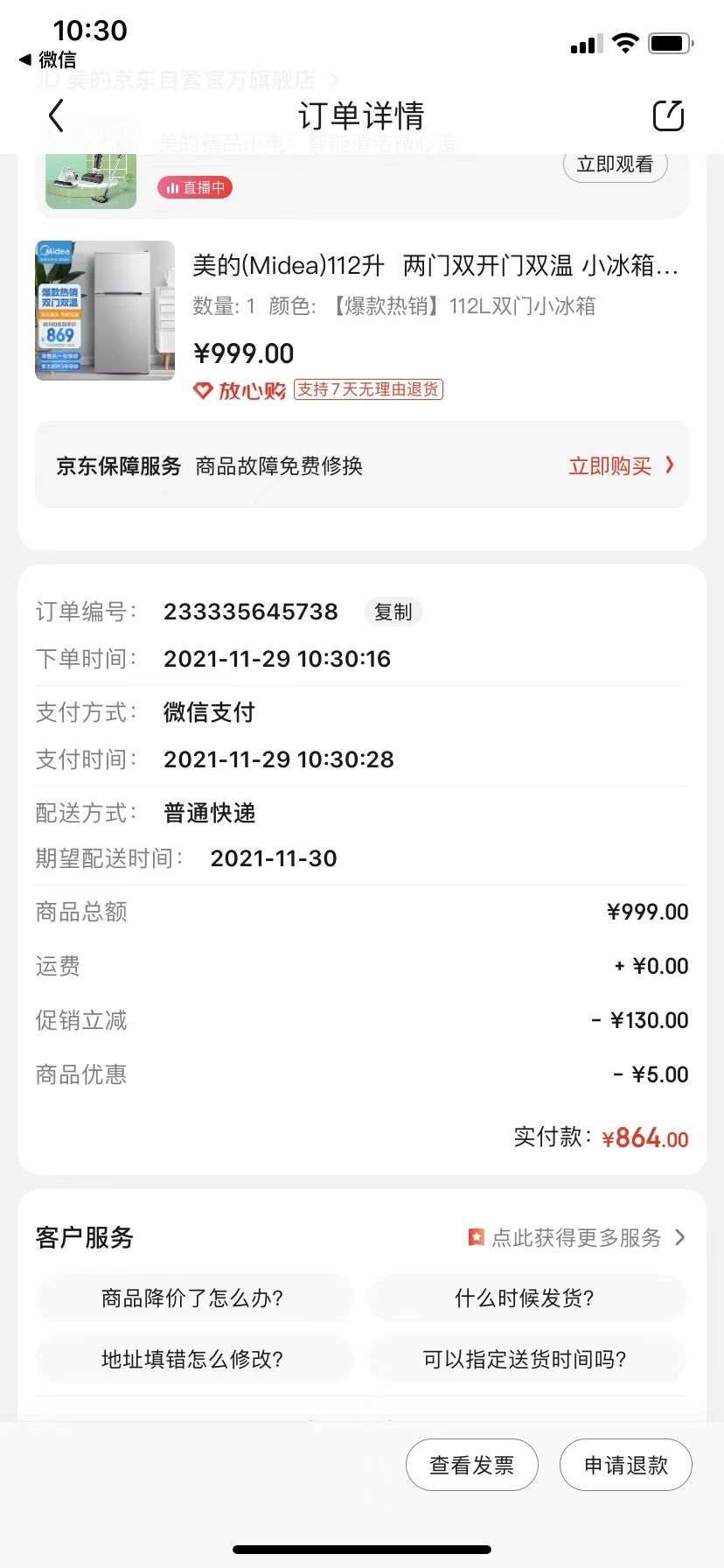
Task: Open 点此获得更多服务 link
Action: coord(576,1237)
